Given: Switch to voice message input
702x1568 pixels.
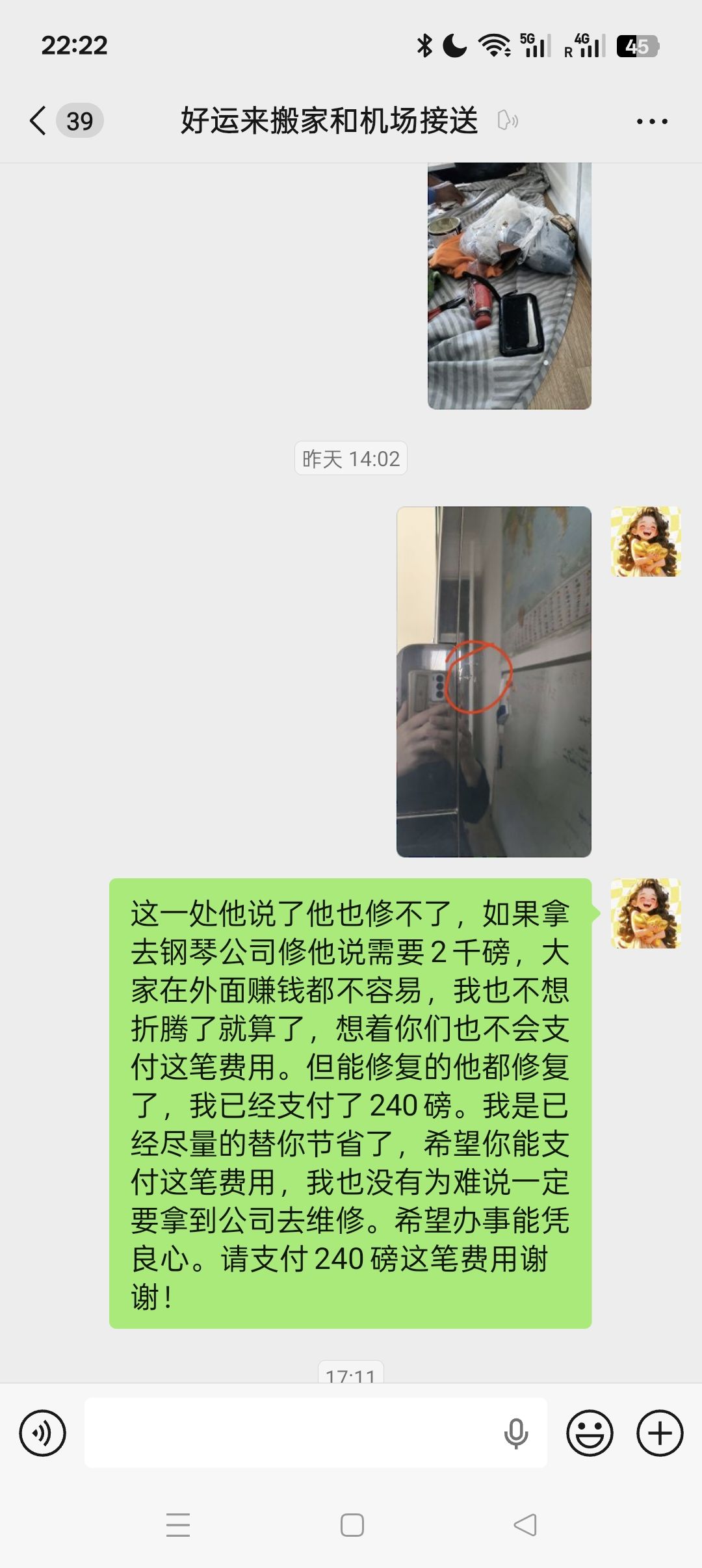Looking at the screenshot, I should pos(43,1433).
